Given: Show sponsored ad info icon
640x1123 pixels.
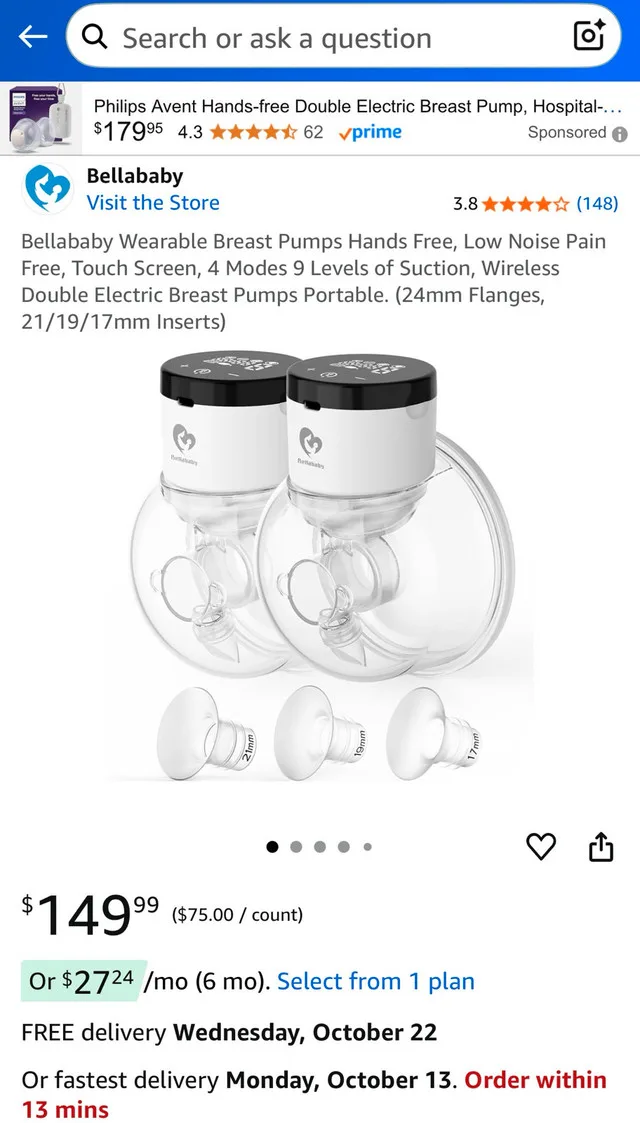Looking at the screenshot, I should pyautogui.click(x=620, y=133).
